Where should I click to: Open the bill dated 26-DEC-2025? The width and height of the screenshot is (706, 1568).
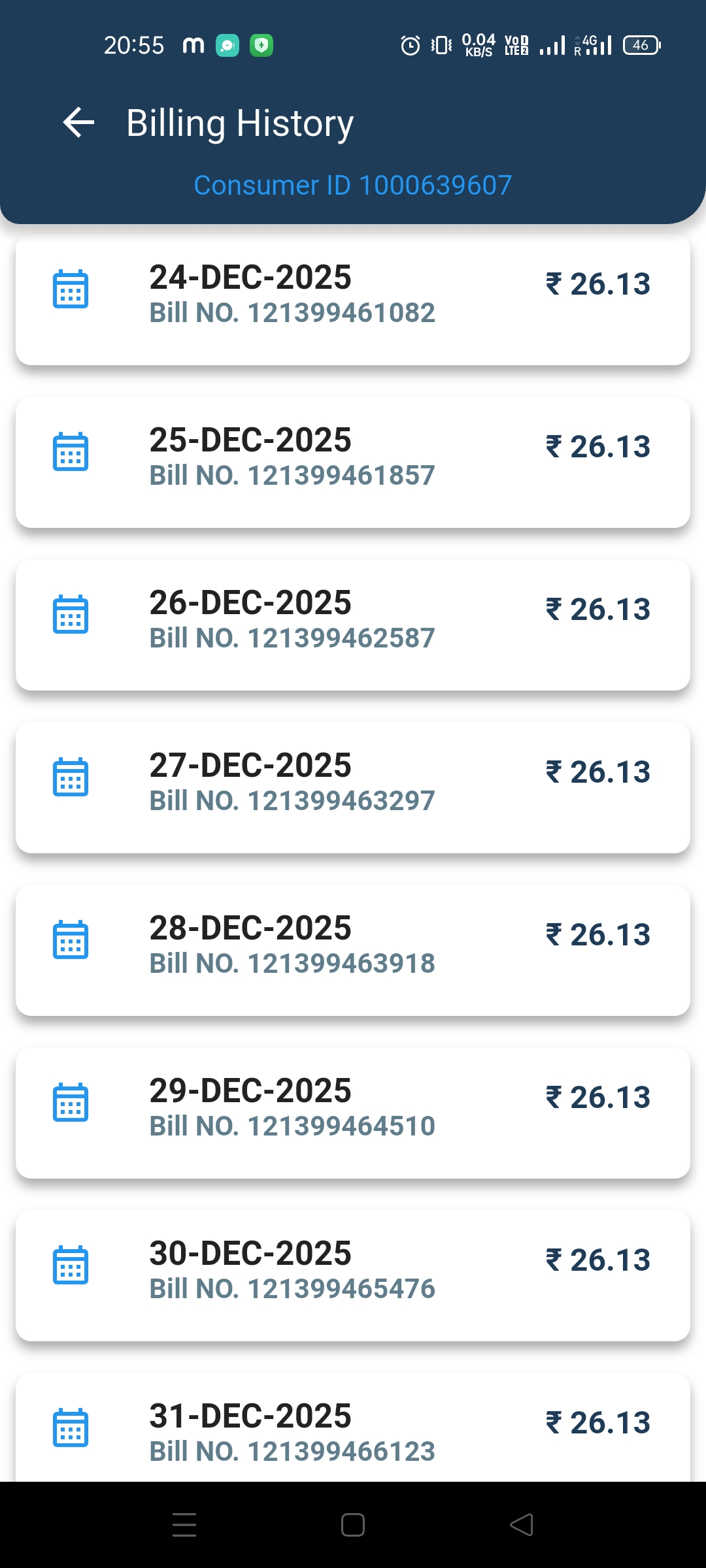click(x=353, y=625)
